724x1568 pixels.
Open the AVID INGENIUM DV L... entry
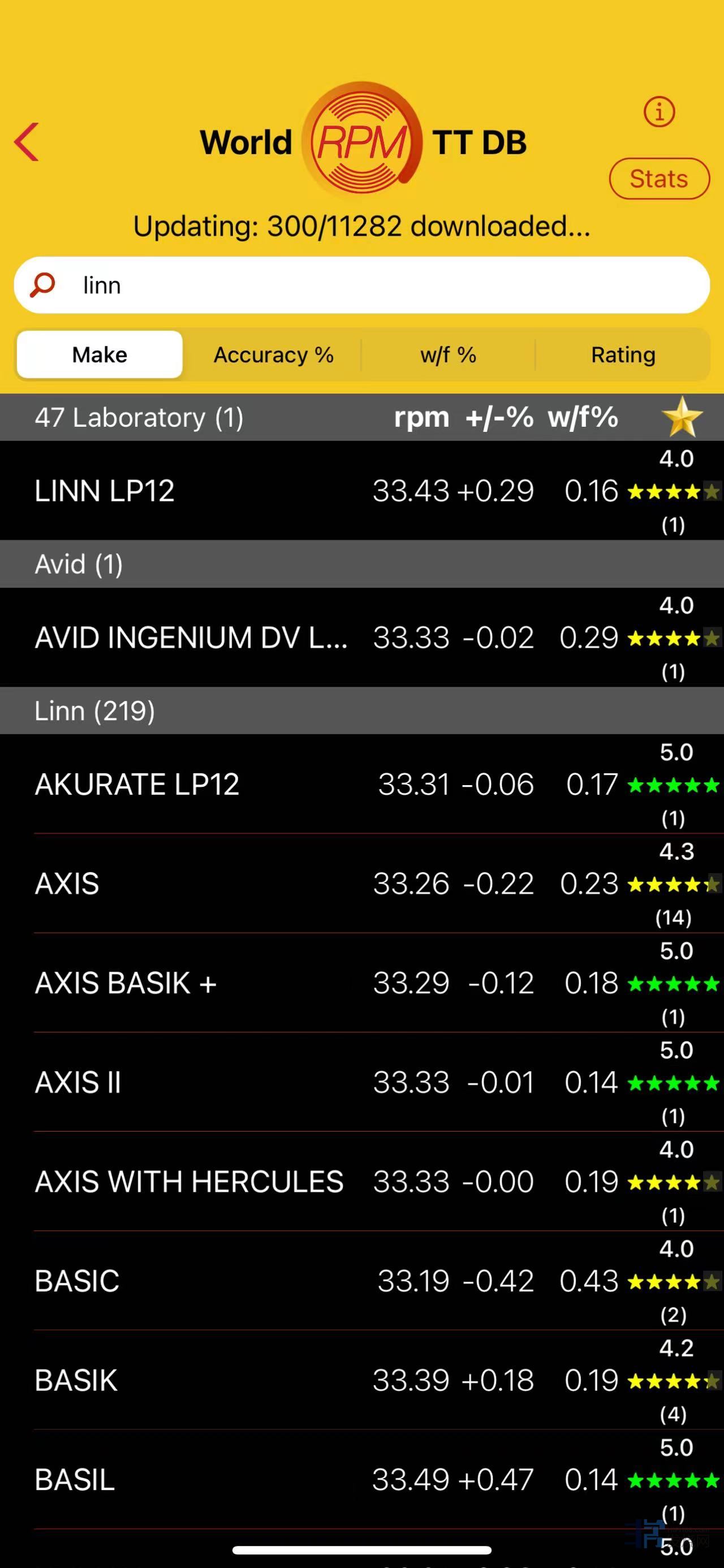coord(361,637)
